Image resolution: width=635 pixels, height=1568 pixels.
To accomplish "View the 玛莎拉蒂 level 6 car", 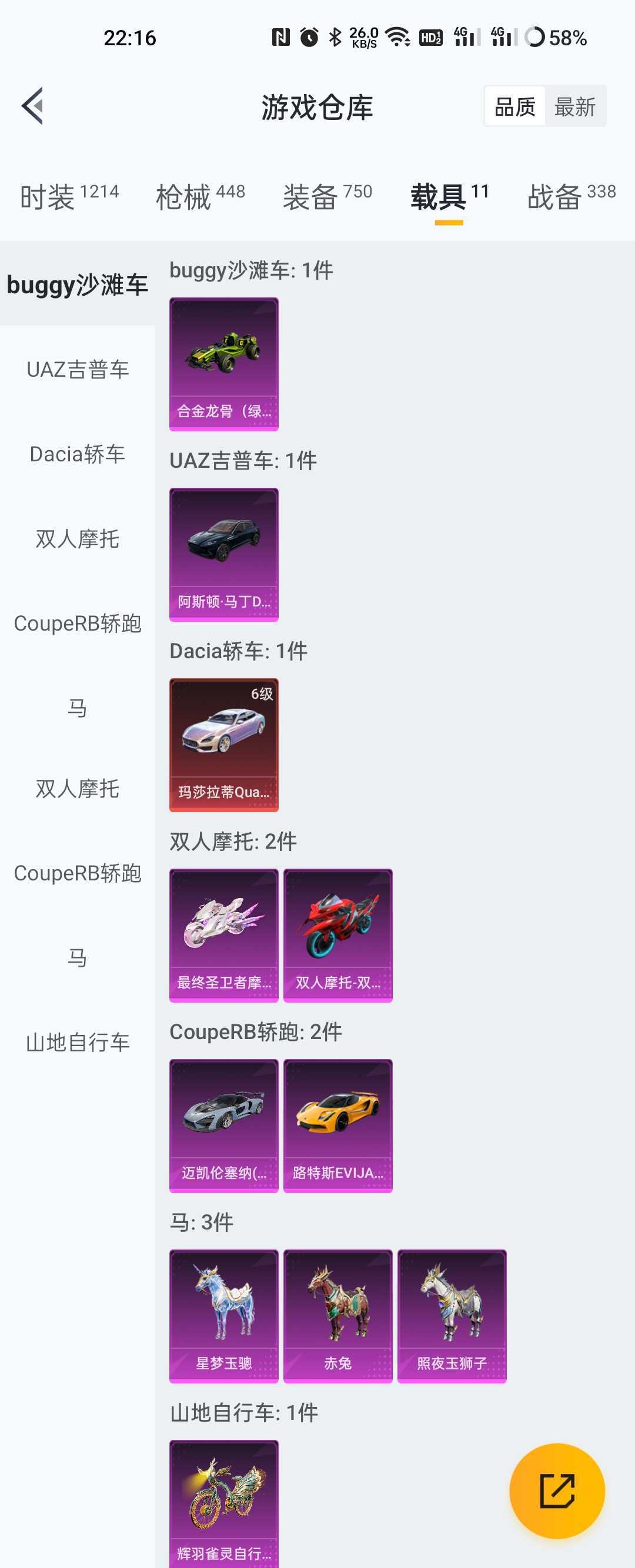I will tap(224, 745).
